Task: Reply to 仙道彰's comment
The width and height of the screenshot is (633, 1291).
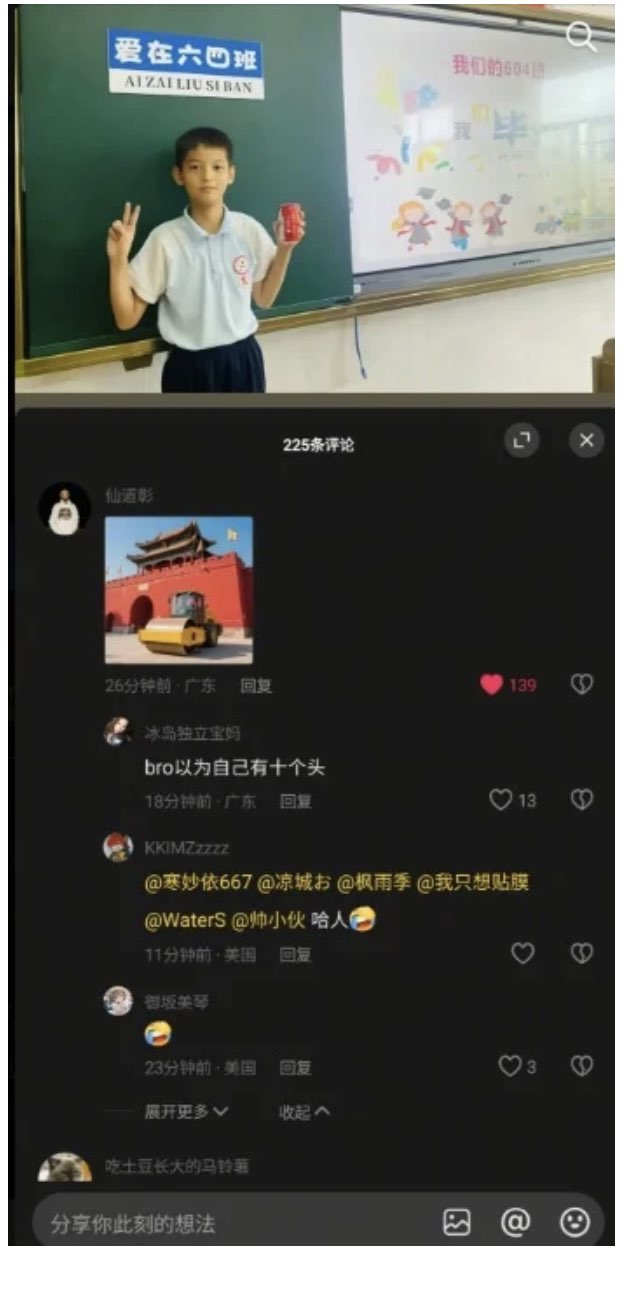Action: coord(256,686)
